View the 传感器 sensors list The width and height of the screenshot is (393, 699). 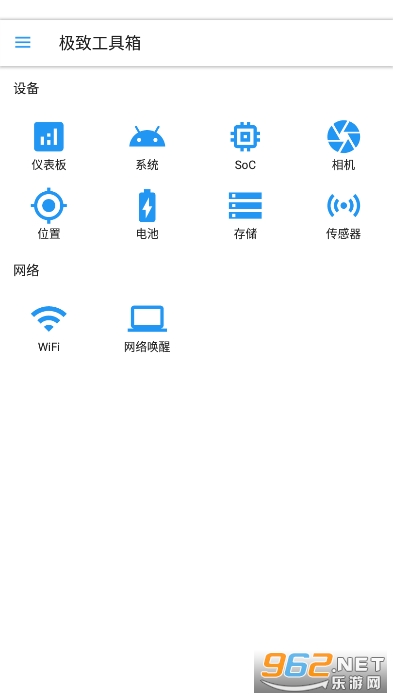tap(344, 214)
